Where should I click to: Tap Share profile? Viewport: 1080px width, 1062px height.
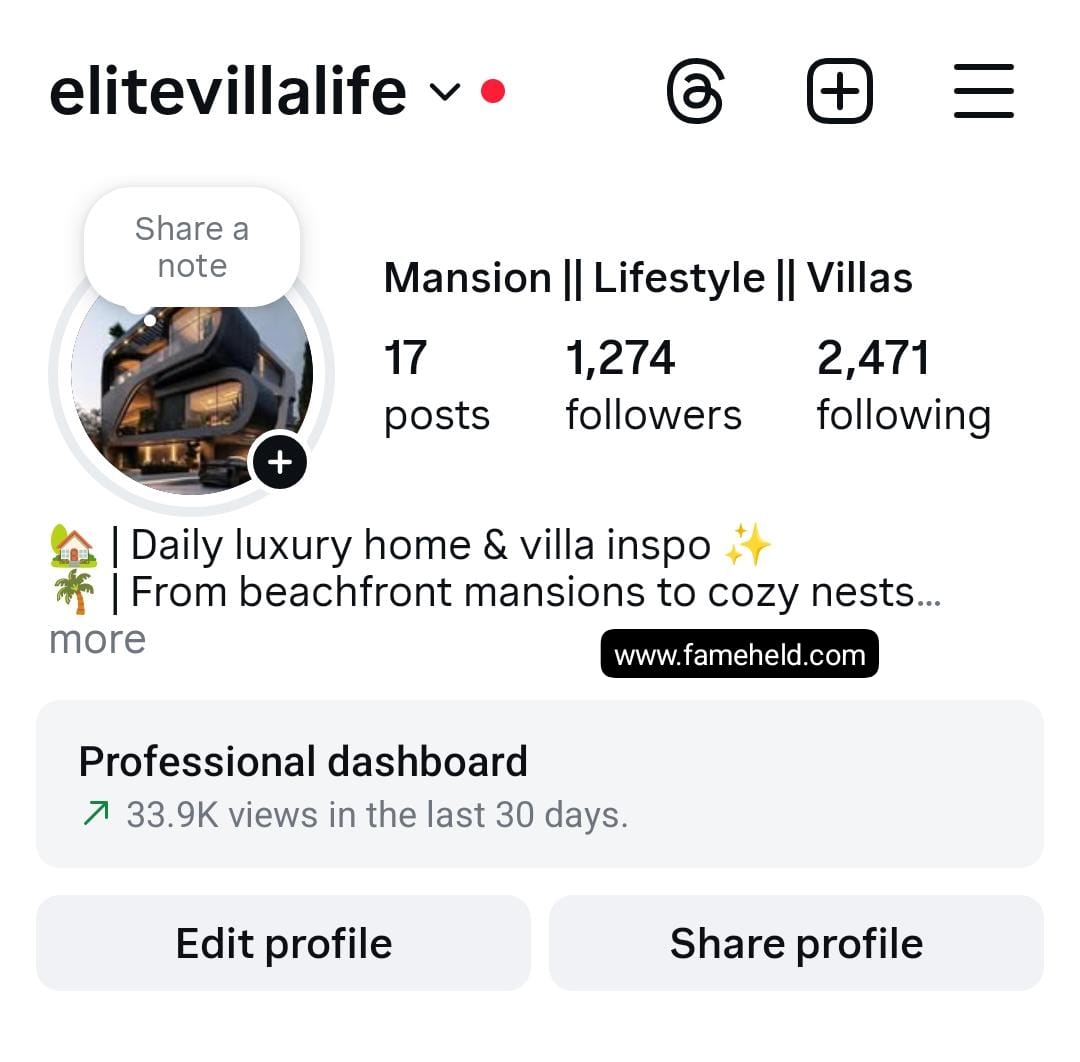796,943
